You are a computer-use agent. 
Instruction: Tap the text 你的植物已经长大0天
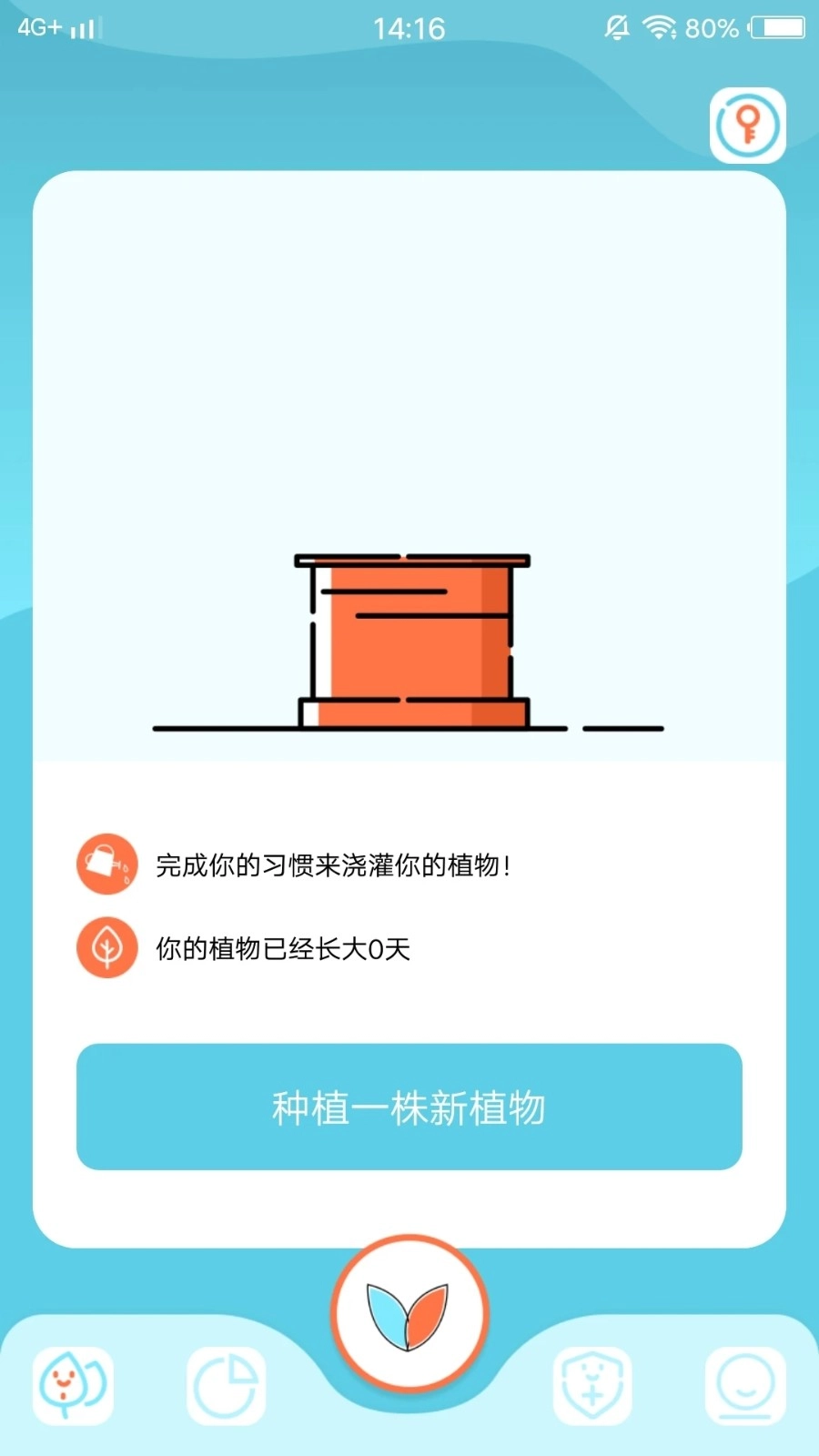tap(282, 947)
